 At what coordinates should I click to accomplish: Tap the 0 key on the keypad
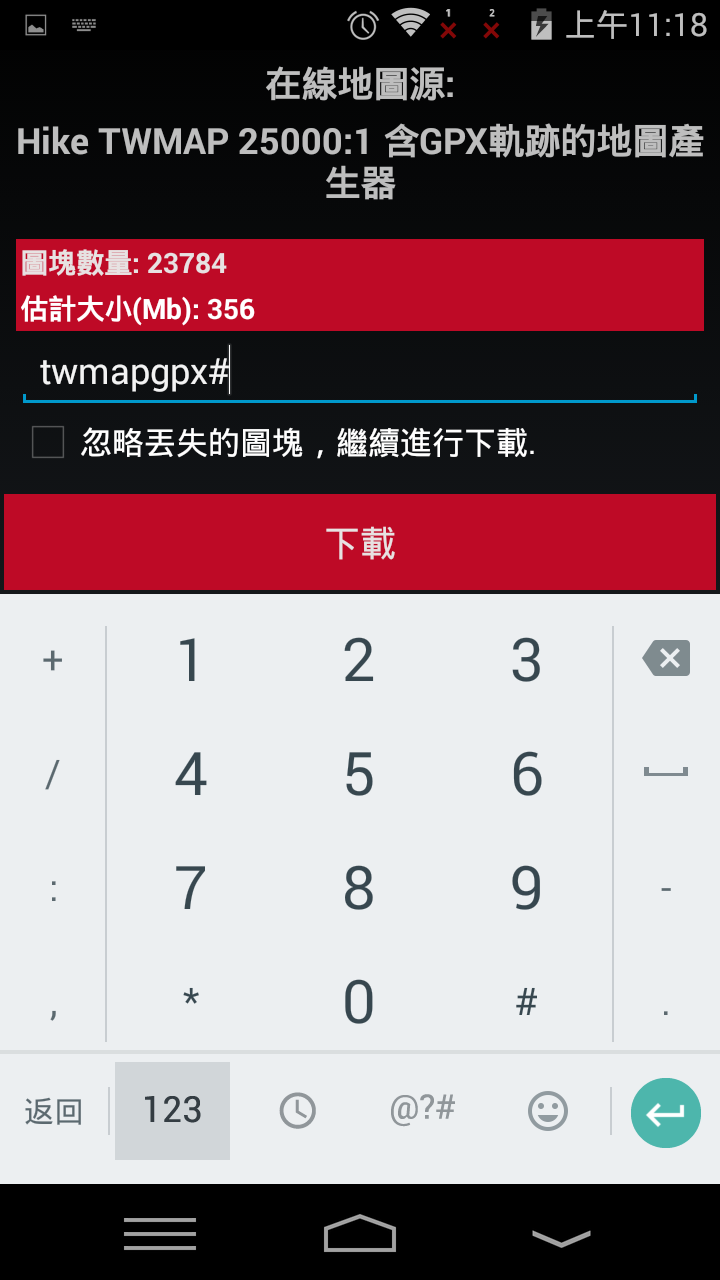pos(359,1002)
